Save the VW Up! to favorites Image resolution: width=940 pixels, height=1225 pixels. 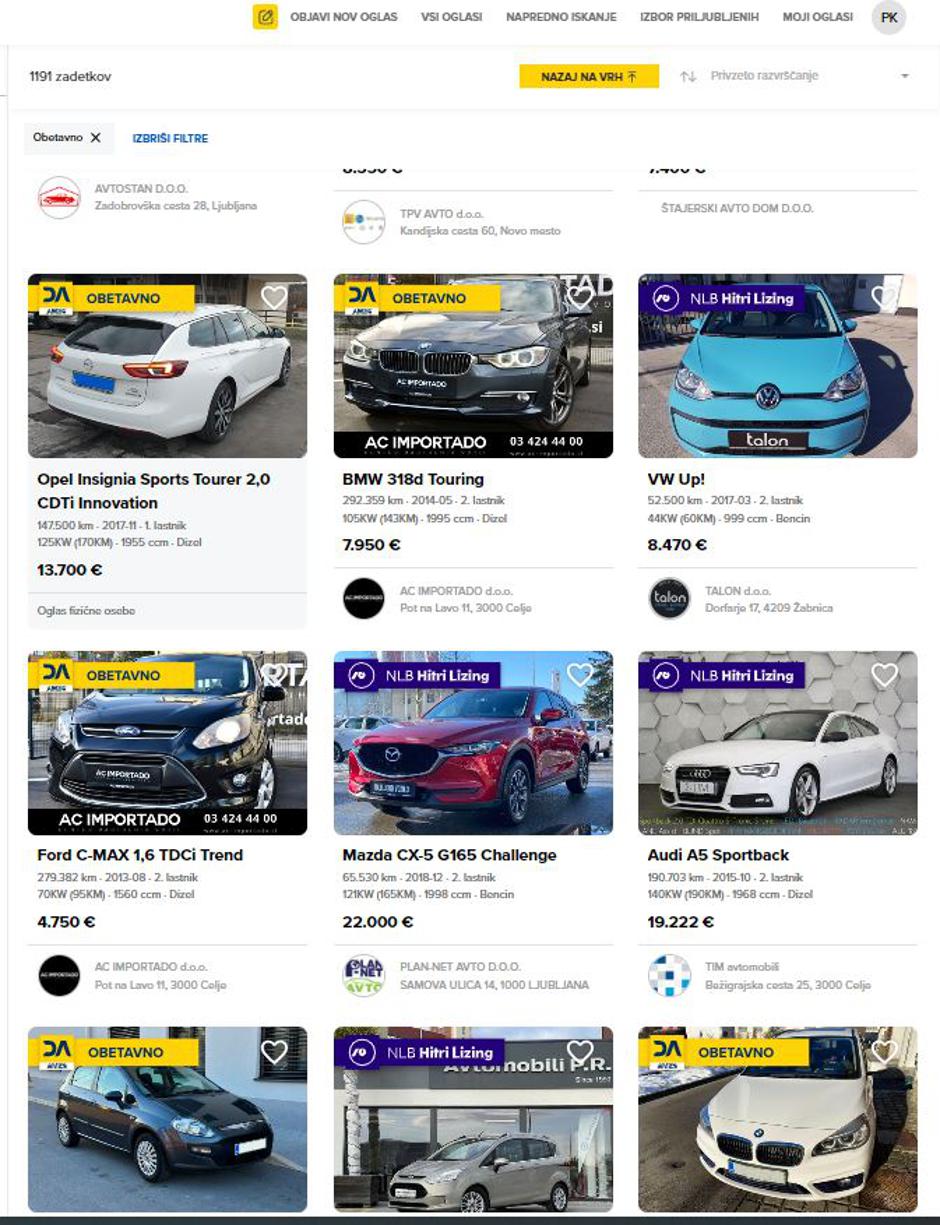click(884, 297)
